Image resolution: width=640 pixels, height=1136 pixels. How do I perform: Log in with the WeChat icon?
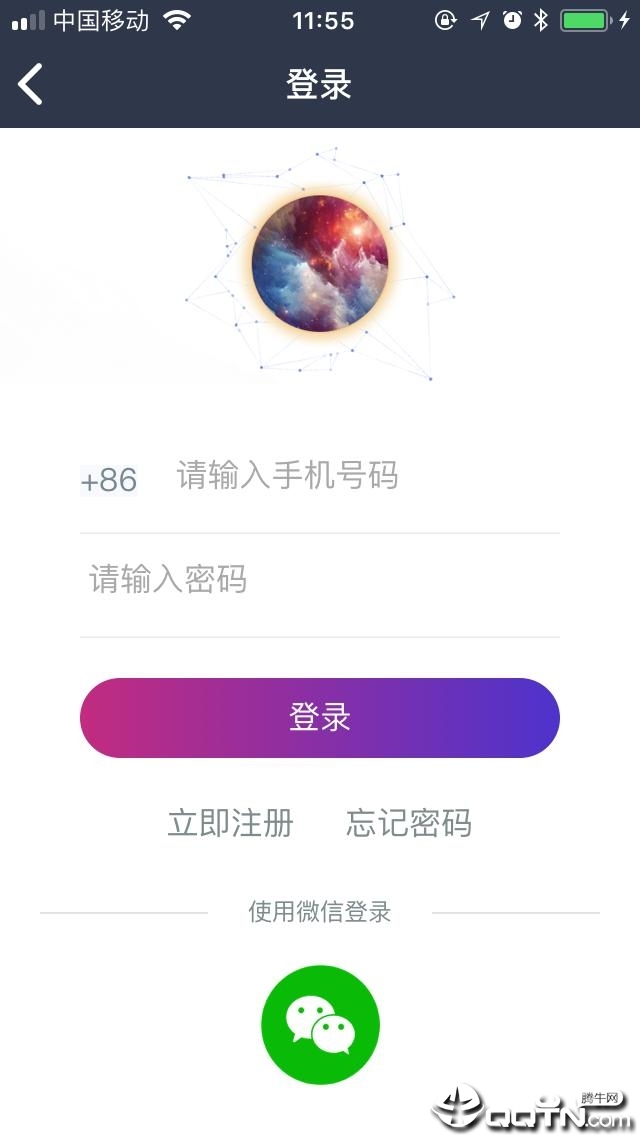(320, 1024)
